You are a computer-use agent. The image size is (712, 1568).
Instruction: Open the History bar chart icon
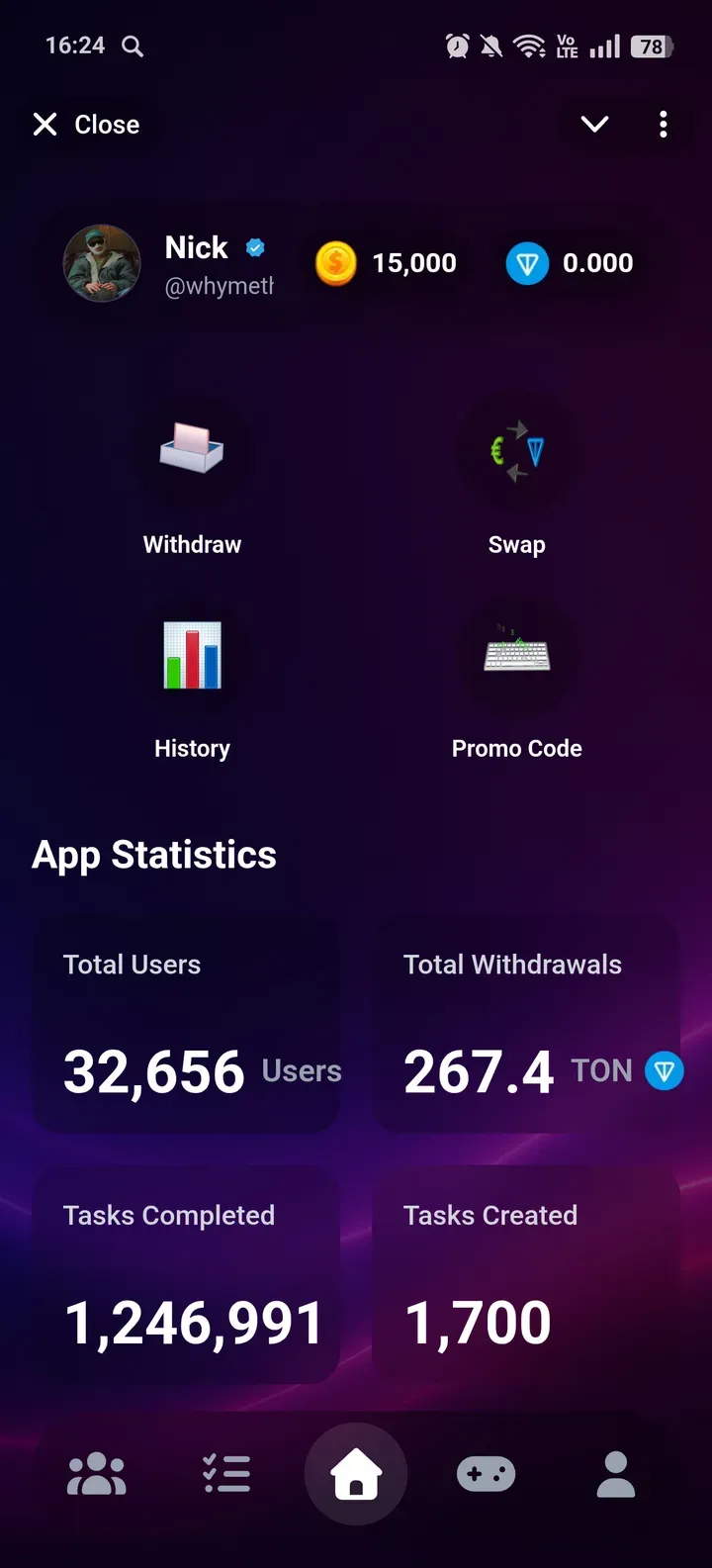(192, 656)
